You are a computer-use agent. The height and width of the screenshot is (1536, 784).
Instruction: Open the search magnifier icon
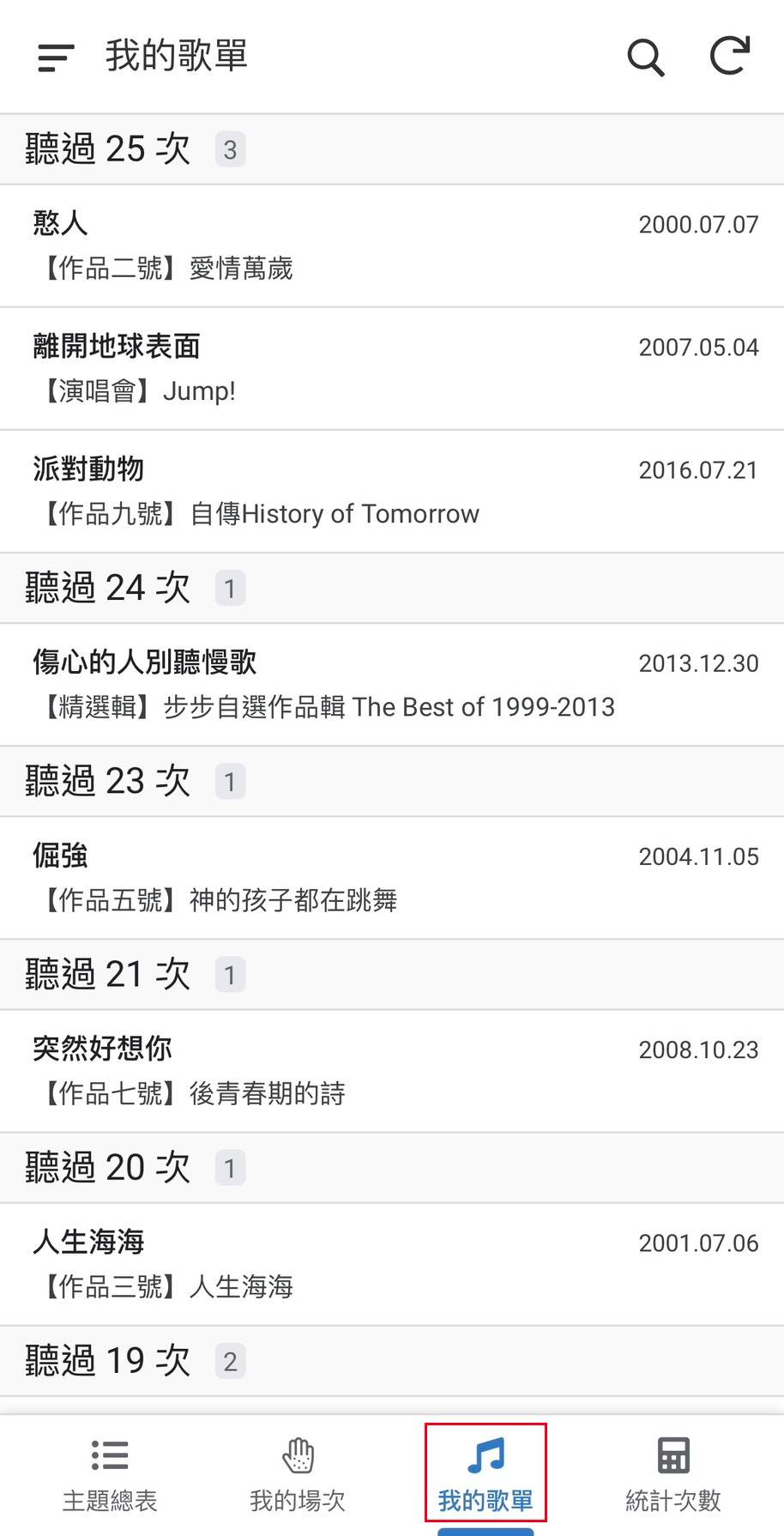(x=645, y=57)
